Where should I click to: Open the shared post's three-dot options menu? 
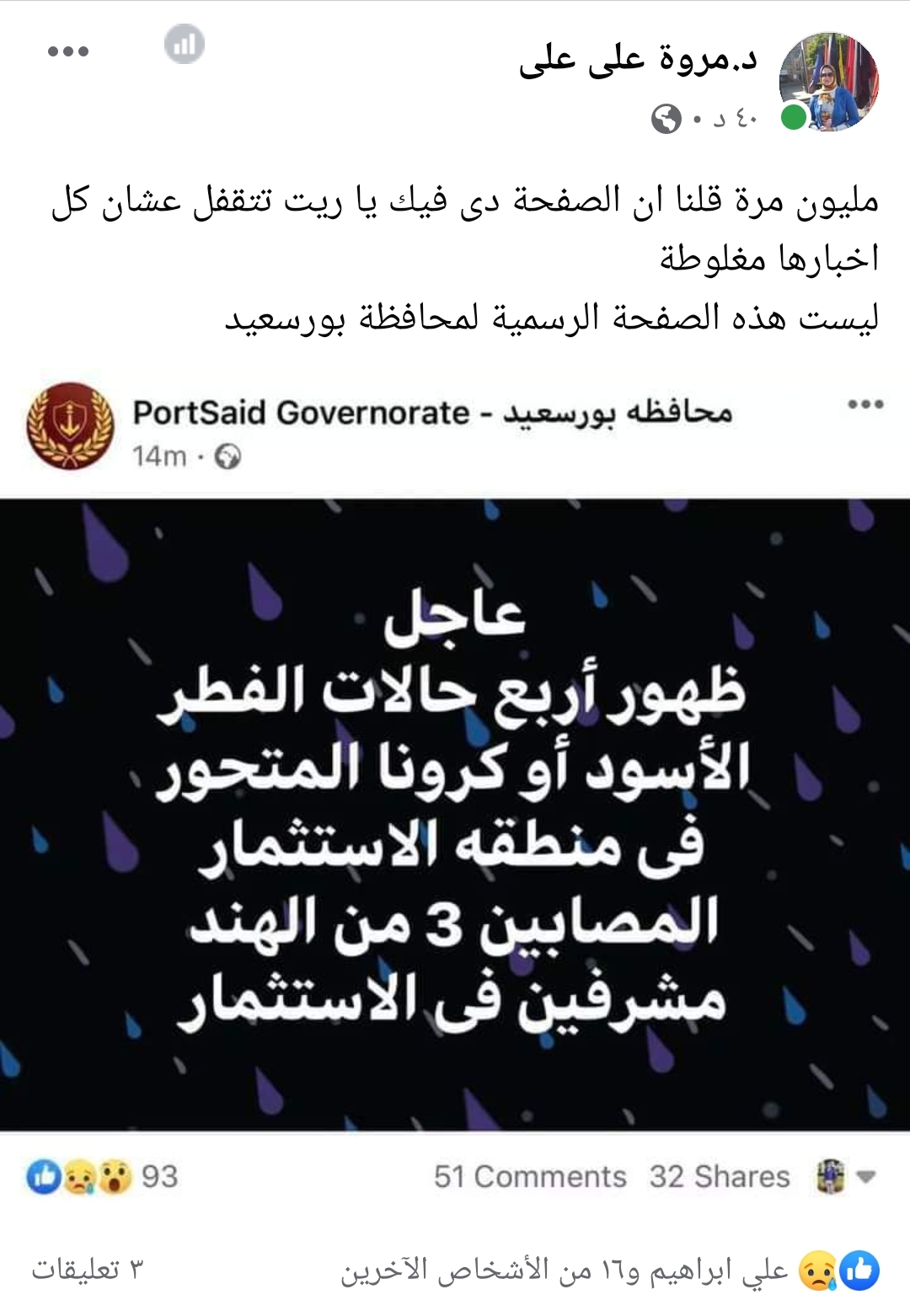(864, 404)
